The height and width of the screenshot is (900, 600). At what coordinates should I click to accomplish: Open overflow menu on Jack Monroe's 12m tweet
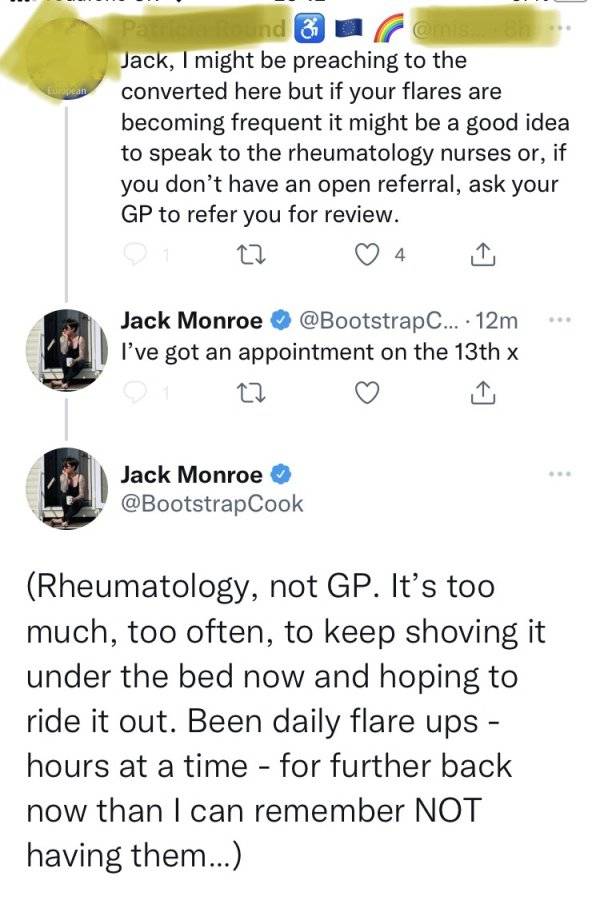click(x=559, y=320)
